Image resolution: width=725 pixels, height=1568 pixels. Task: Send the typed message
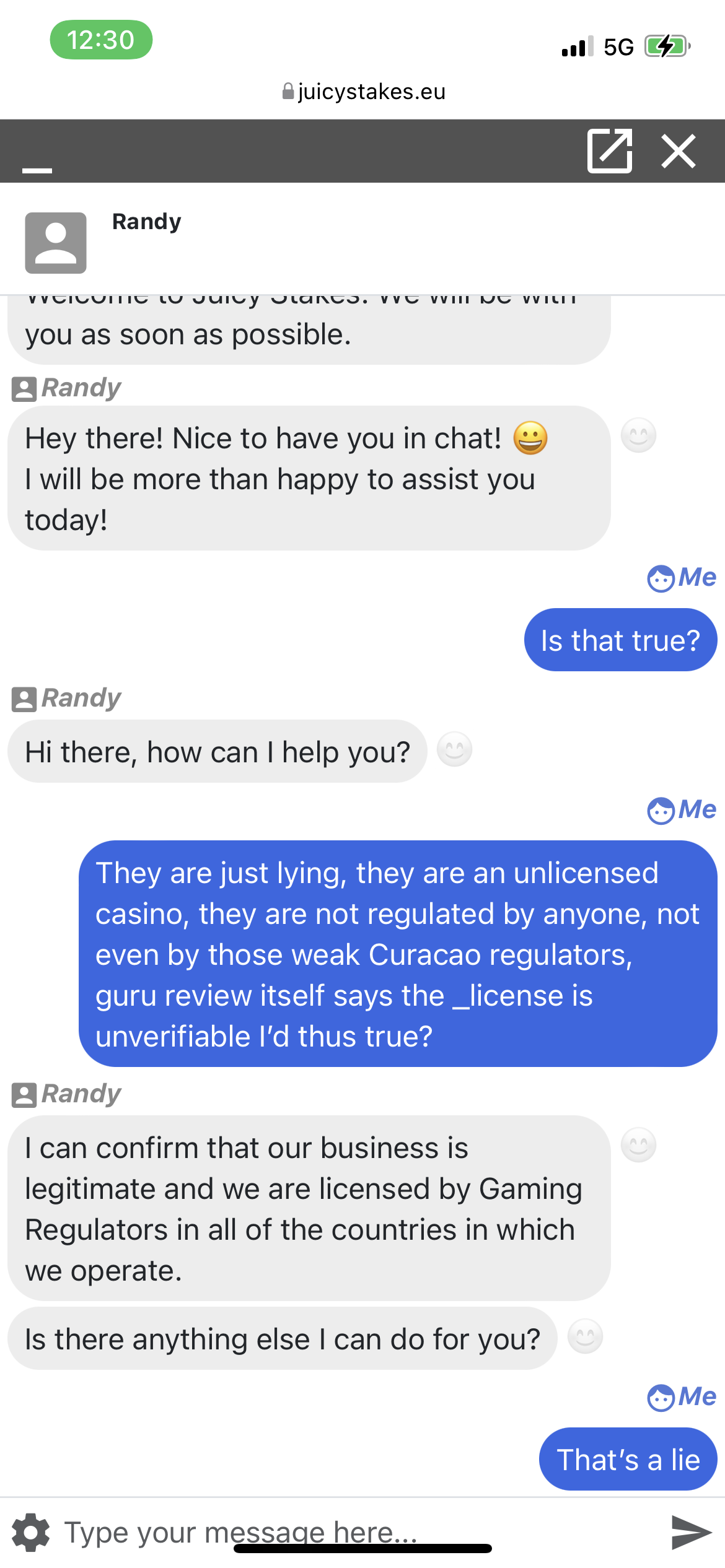click(691, 1532)
